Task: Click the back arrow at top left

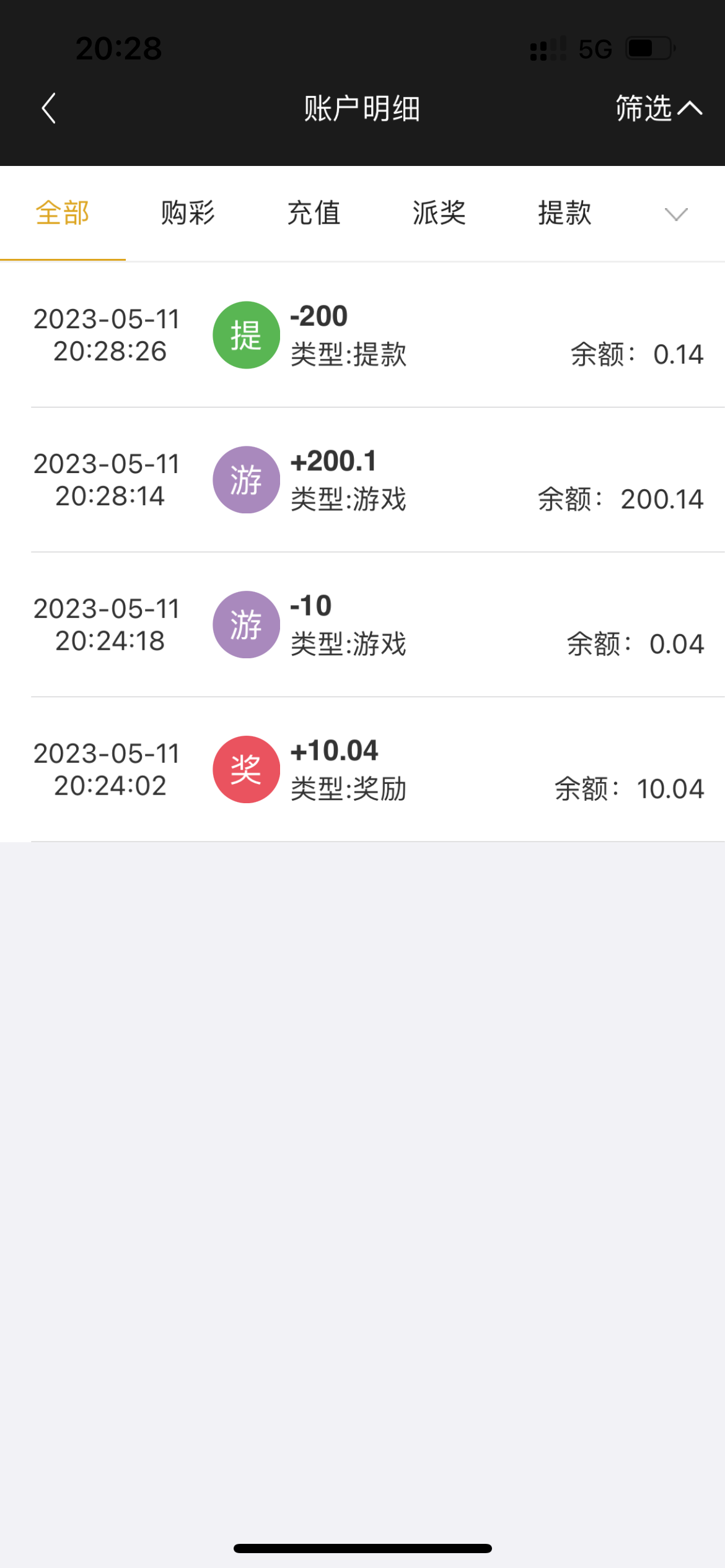Action: pyautogui.click(x=48, y=108)
